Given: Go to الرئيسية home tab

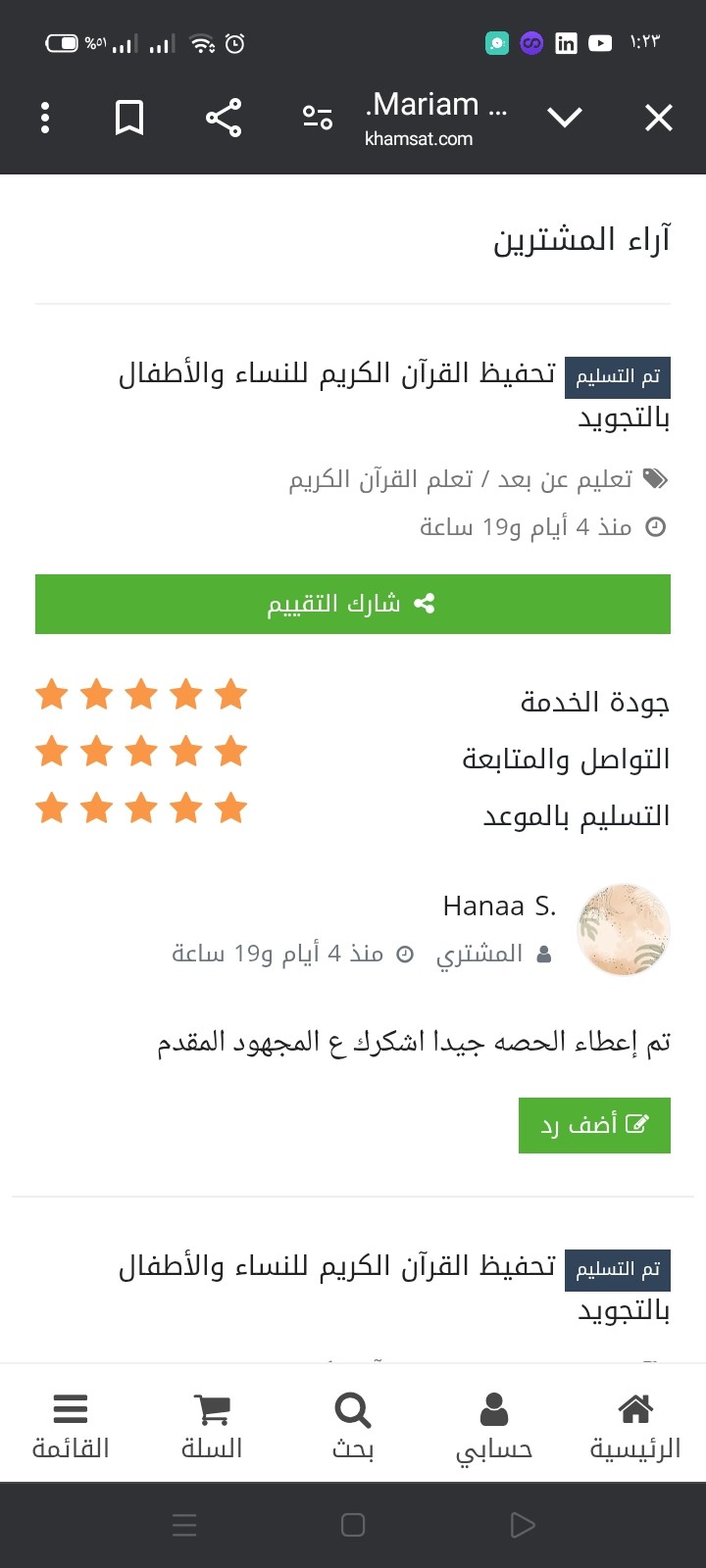Looking at the screenshot, I should tap(635, 1427).
